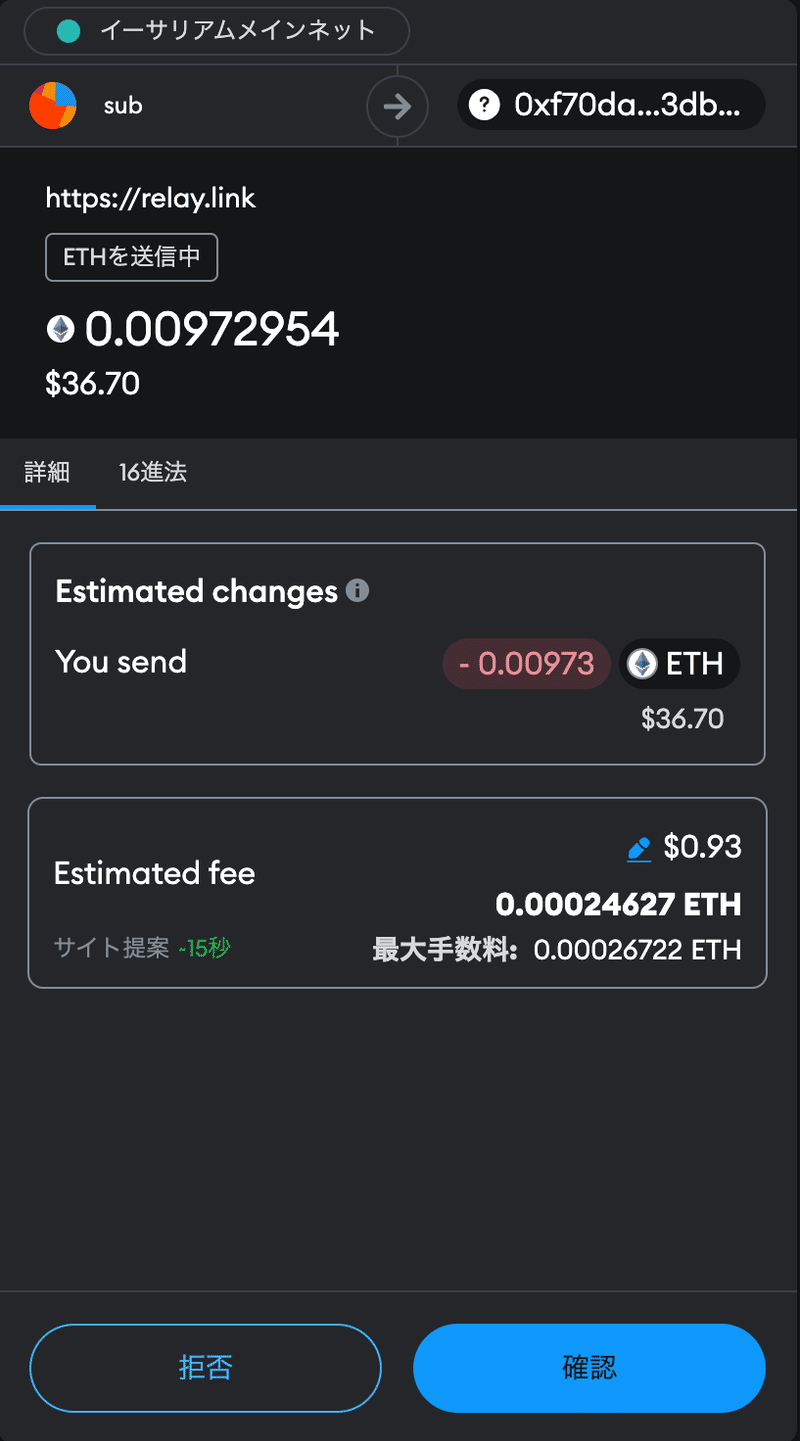Click the question mark icon on the recipient address
The height and width of the screenshot is (1441, 800).
tap(484, 105)
